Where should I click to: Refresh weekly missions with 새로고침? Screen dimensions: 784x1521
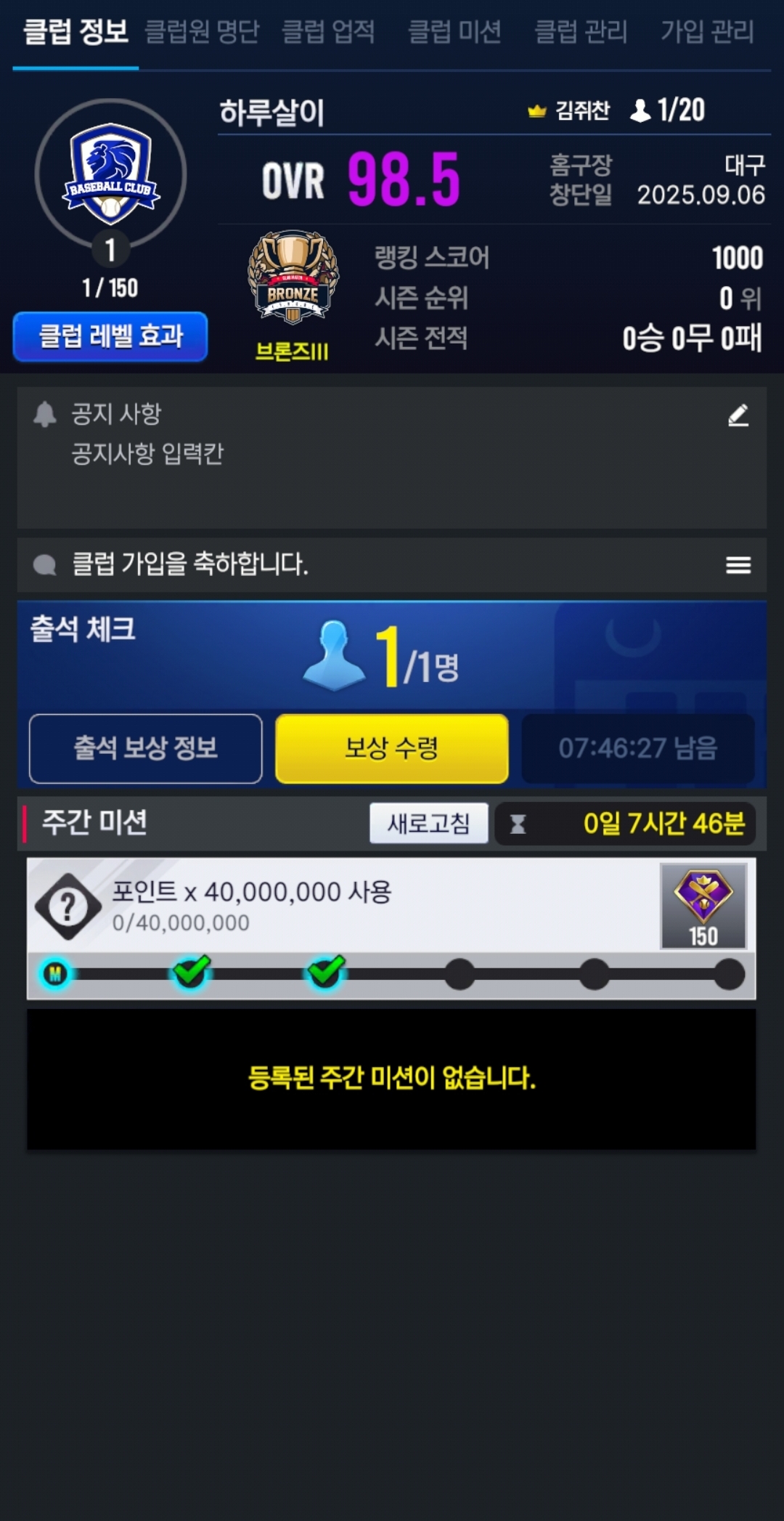click(428, 823)
